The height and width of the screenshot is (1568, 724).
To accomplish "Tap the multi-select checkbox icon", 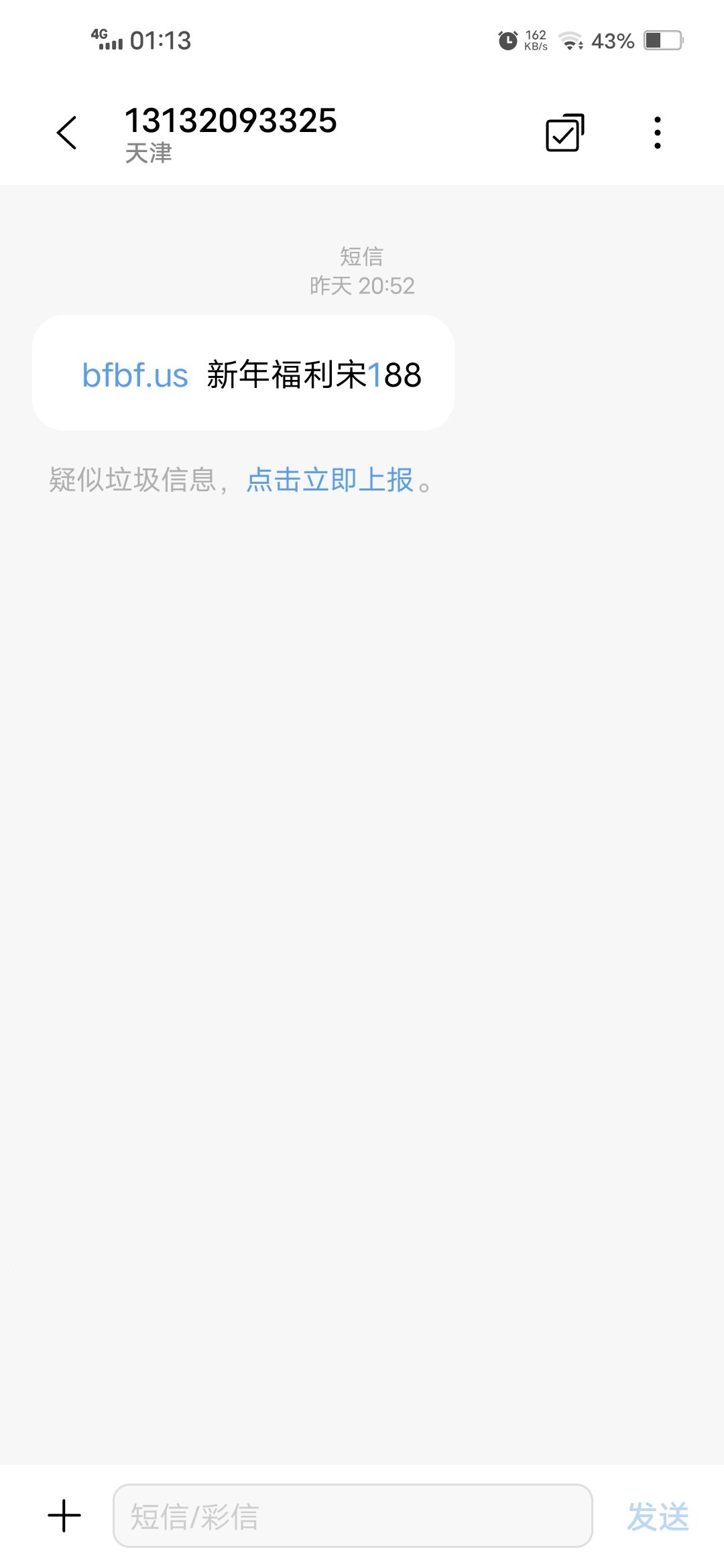I will [x=564, y=133].
